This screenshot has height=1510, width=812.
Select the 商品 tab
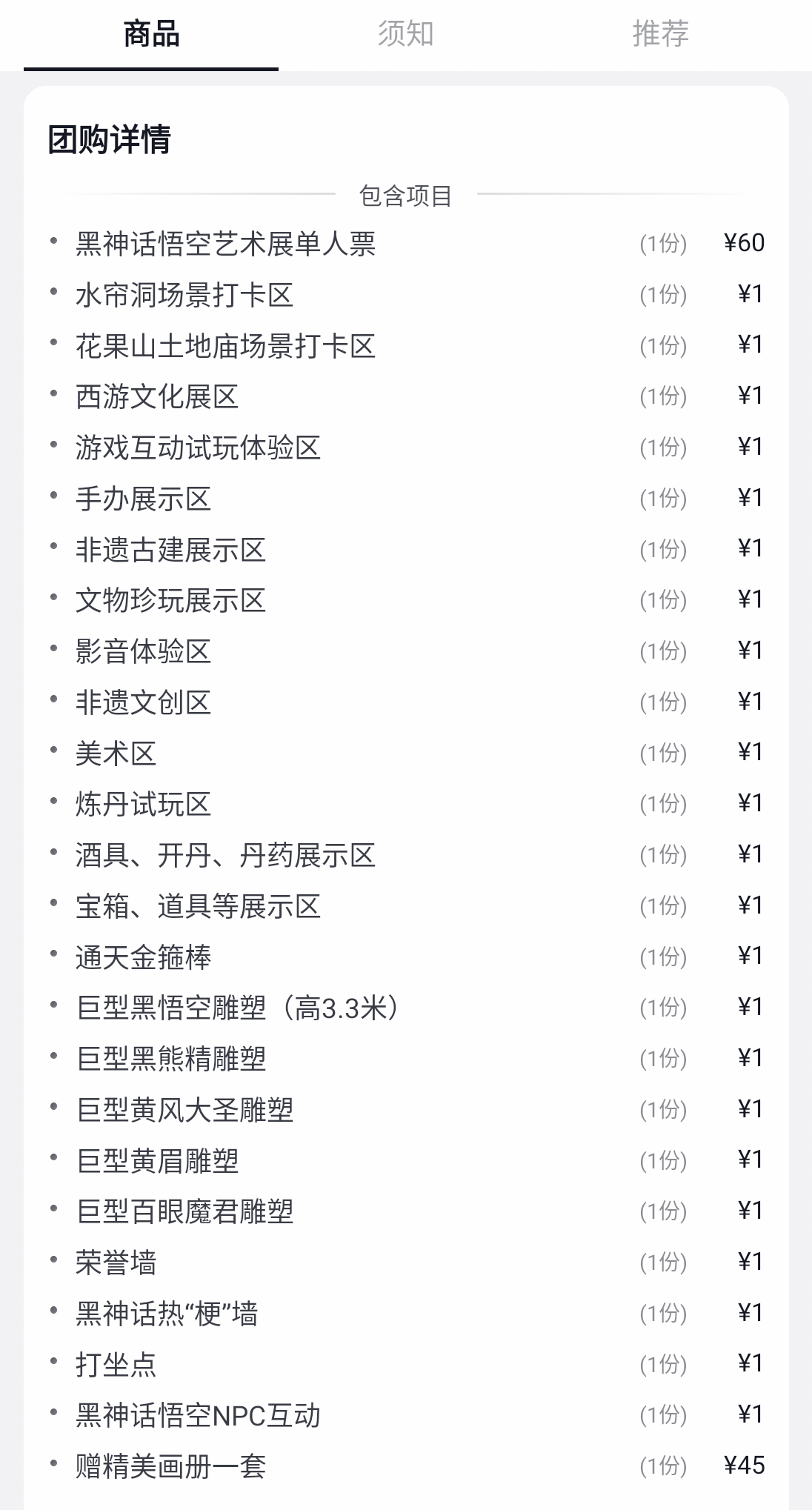coord(151,34)
